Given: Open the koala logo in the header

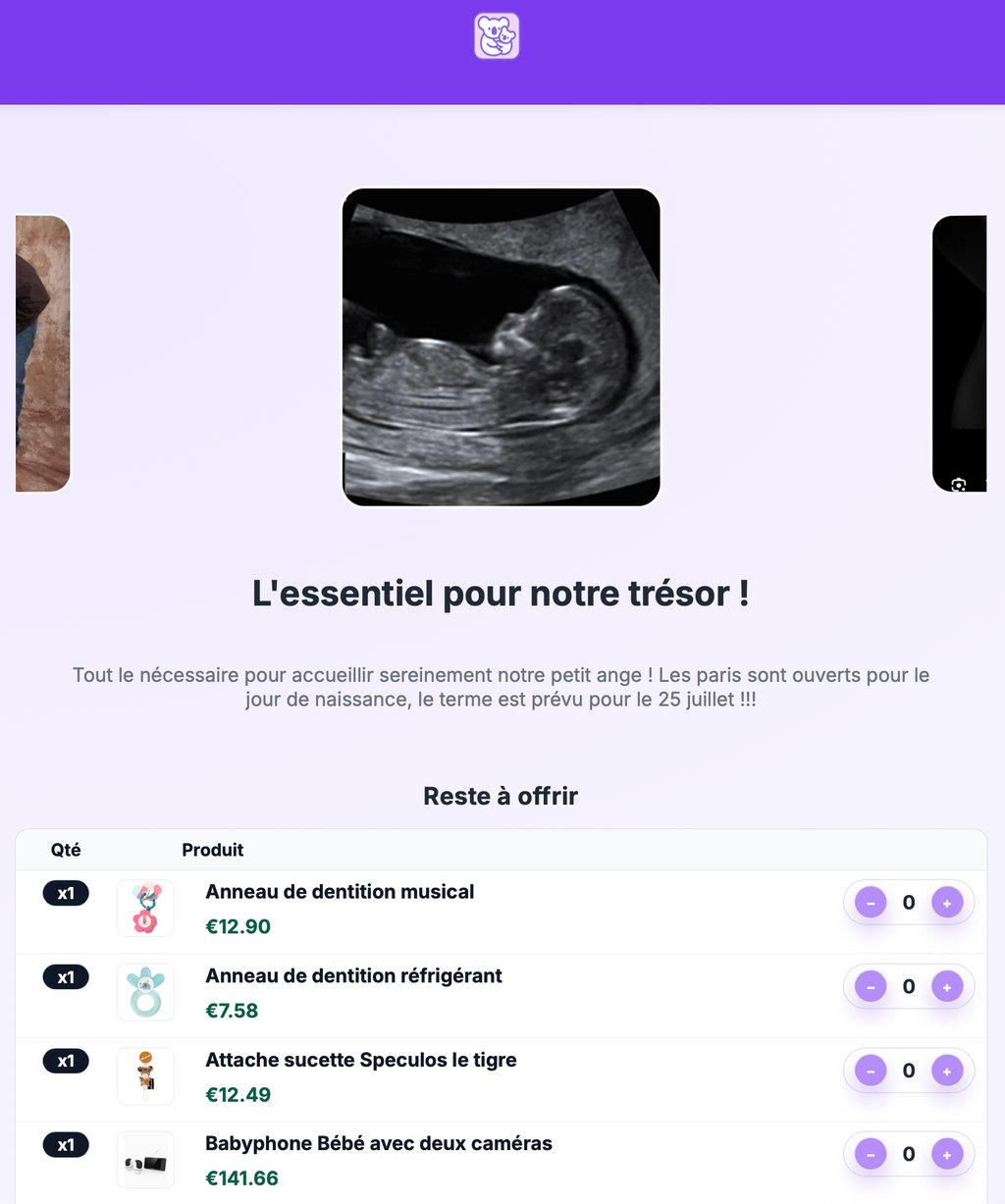Looking at the screenshot, I should click(x=497, y=36).
